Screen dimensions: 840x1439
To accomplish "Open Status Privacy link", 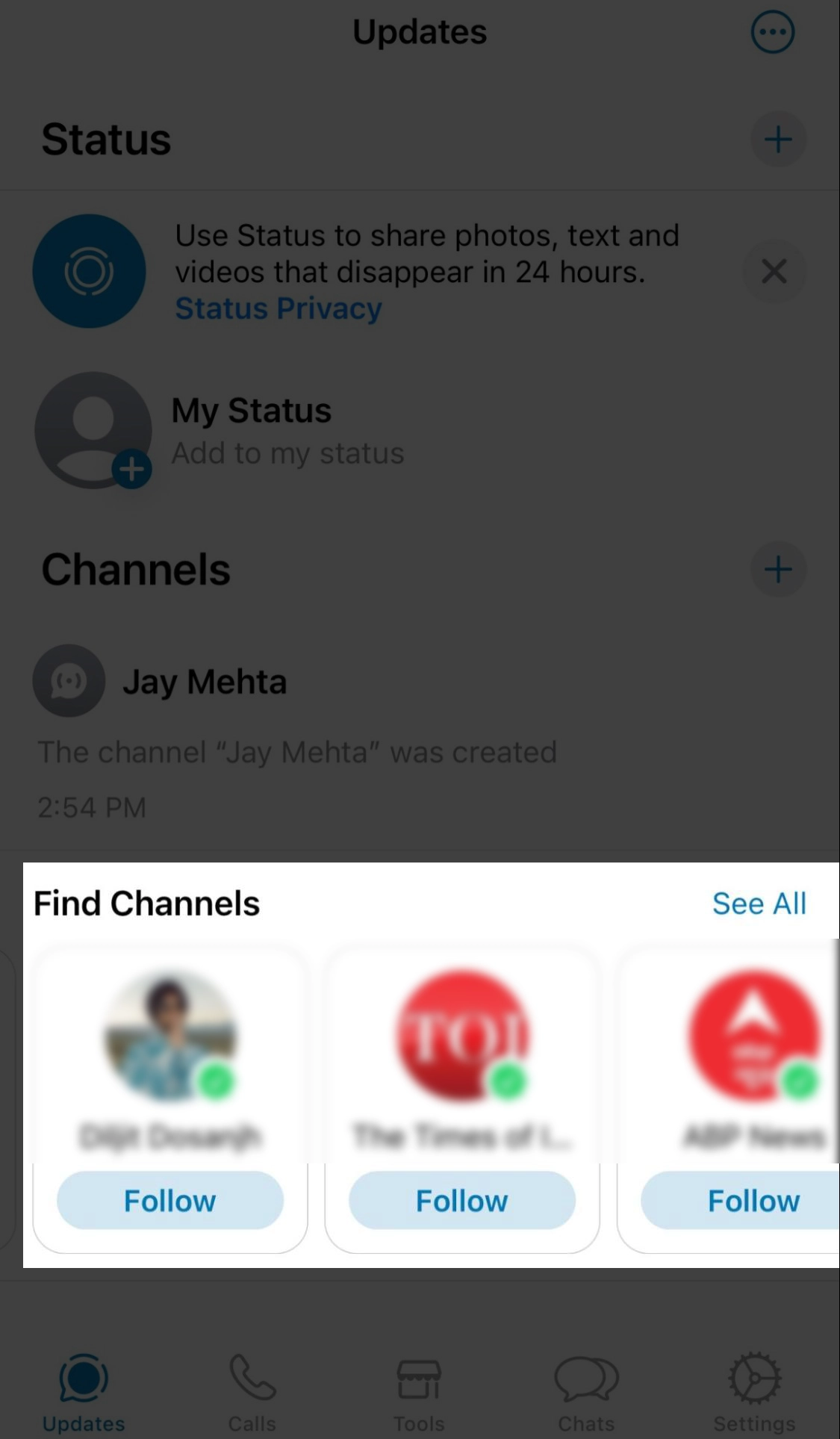I will tap(278, 308).
